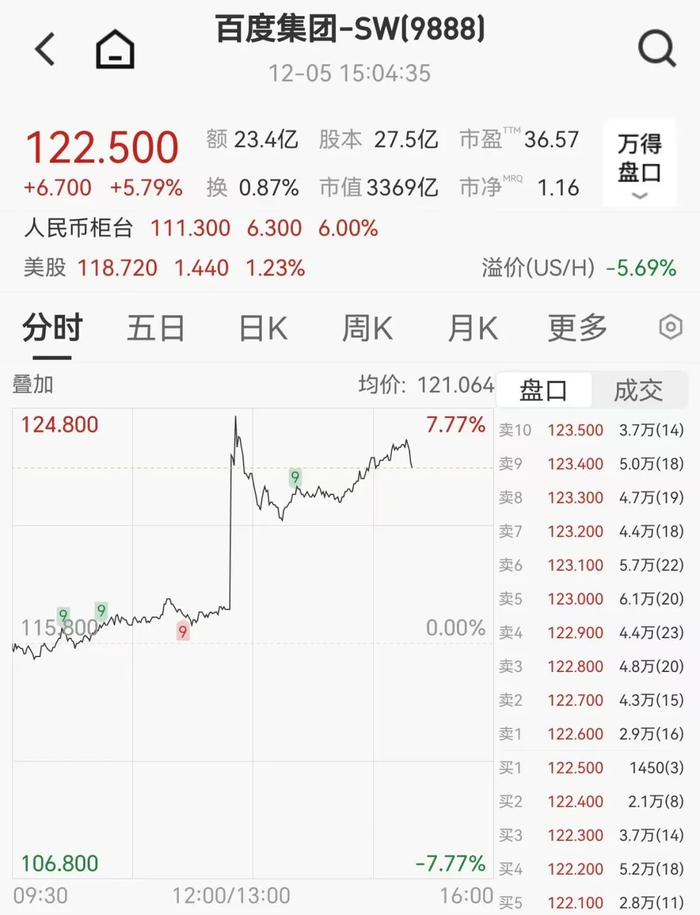Viewport: 700px width, 915px height.
Task: Open the 美股 quote row
Action: pyautogui.click(x=164, y=268)
